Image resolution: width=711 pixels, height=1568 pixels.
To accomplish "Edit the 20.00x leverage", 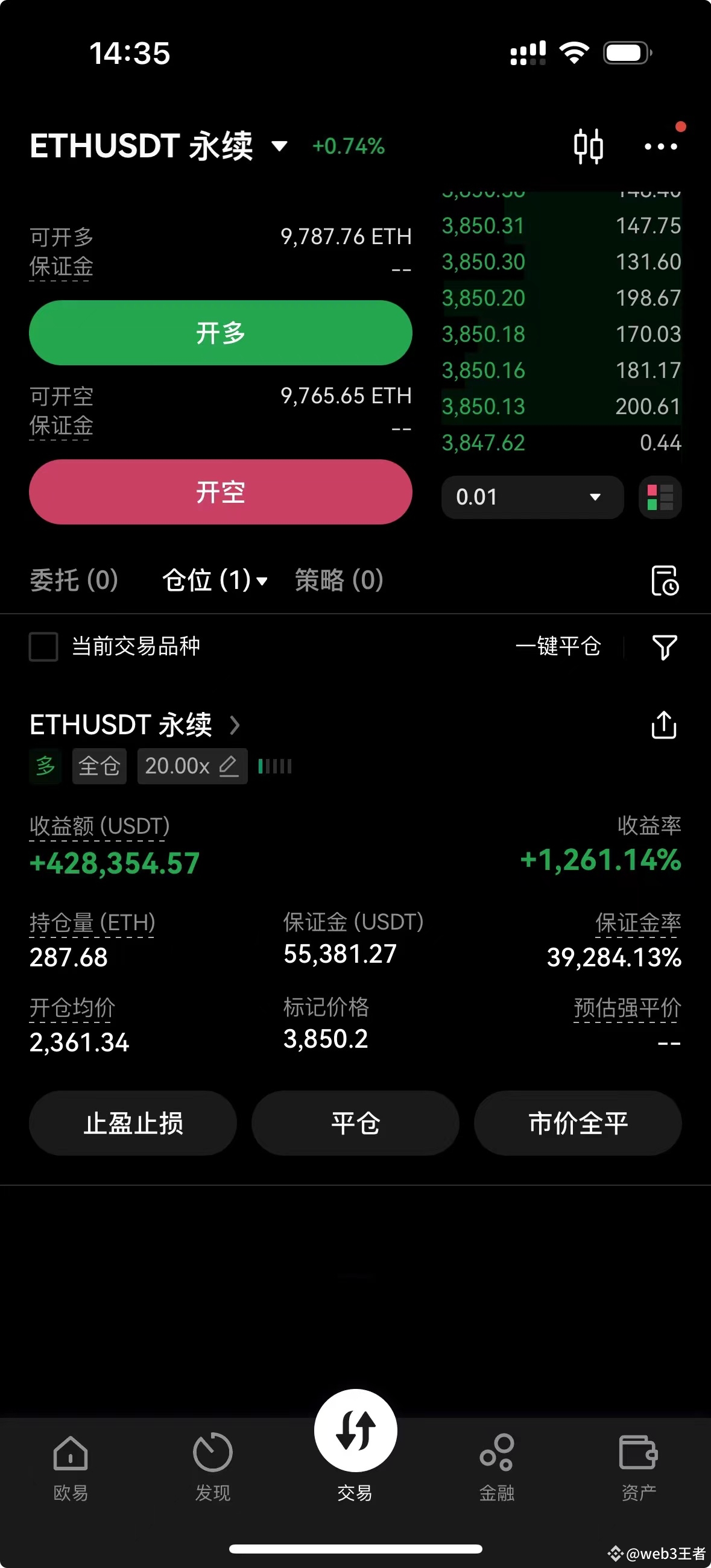I will tap(192, 766).
